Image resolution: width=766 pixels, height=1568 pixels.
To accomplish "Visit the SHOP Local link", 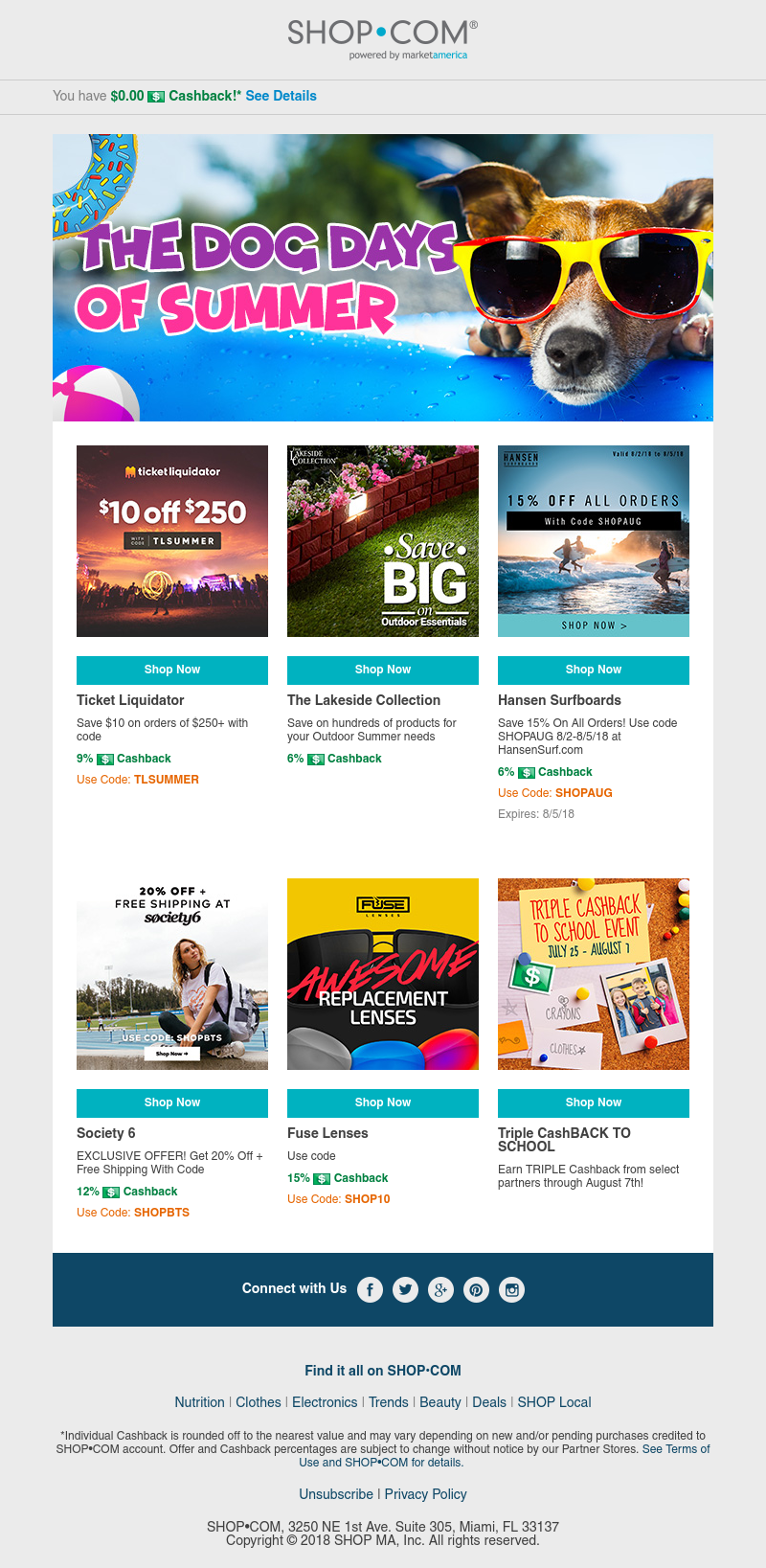I will (x=554, y=1402).
